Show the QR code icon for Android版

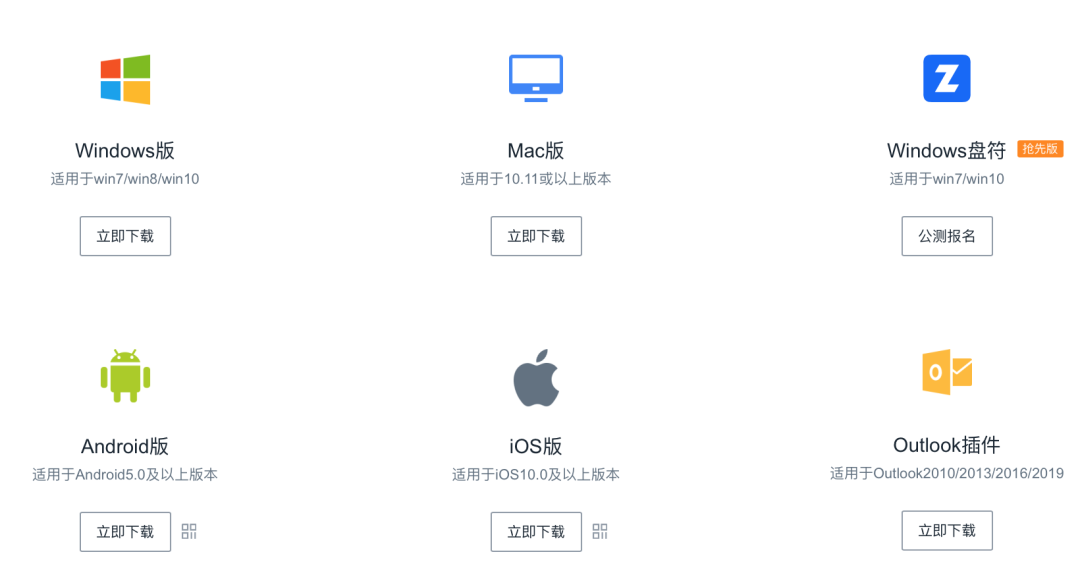coord(189,532)
